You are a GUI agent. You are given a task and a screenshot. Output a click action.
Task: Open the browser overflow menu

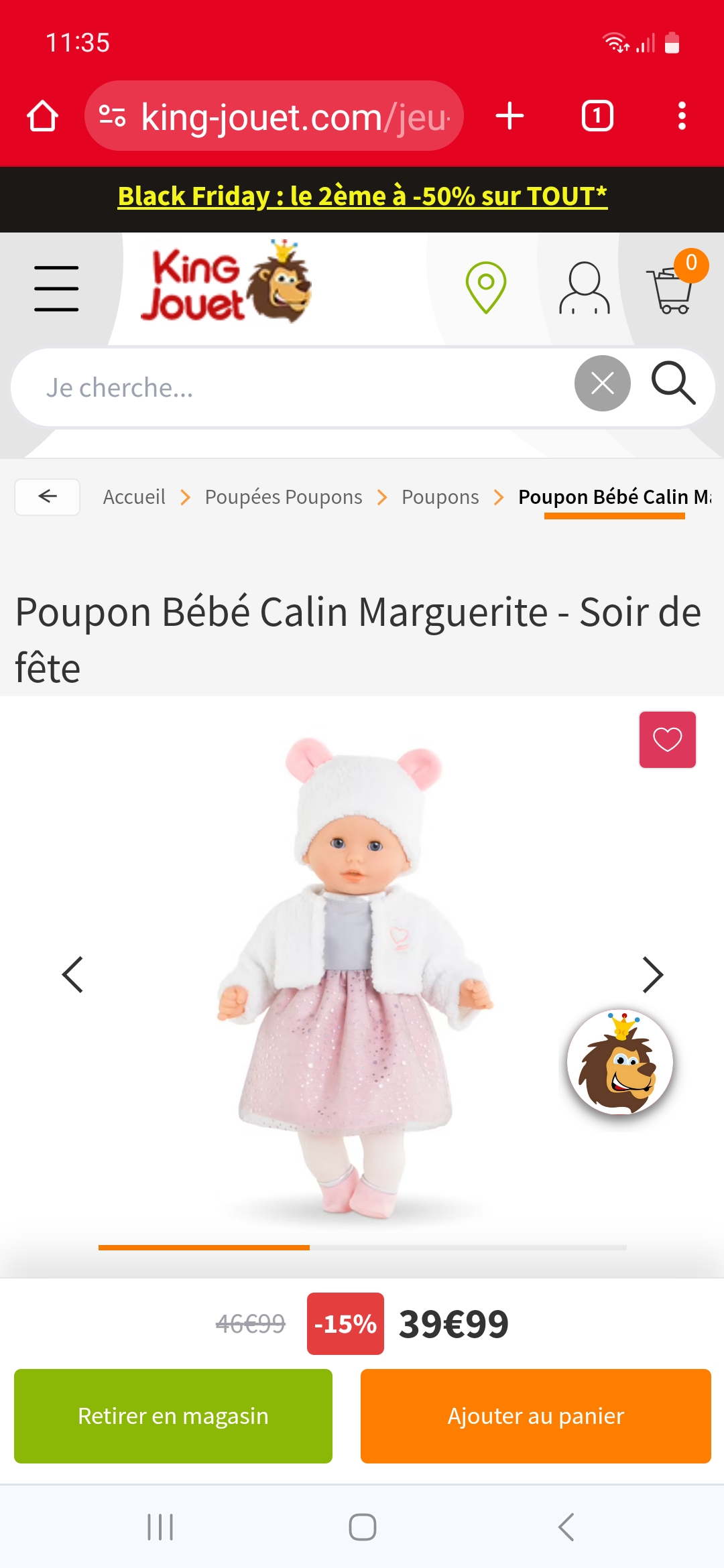pyautogui.click(x=682, y=116)
